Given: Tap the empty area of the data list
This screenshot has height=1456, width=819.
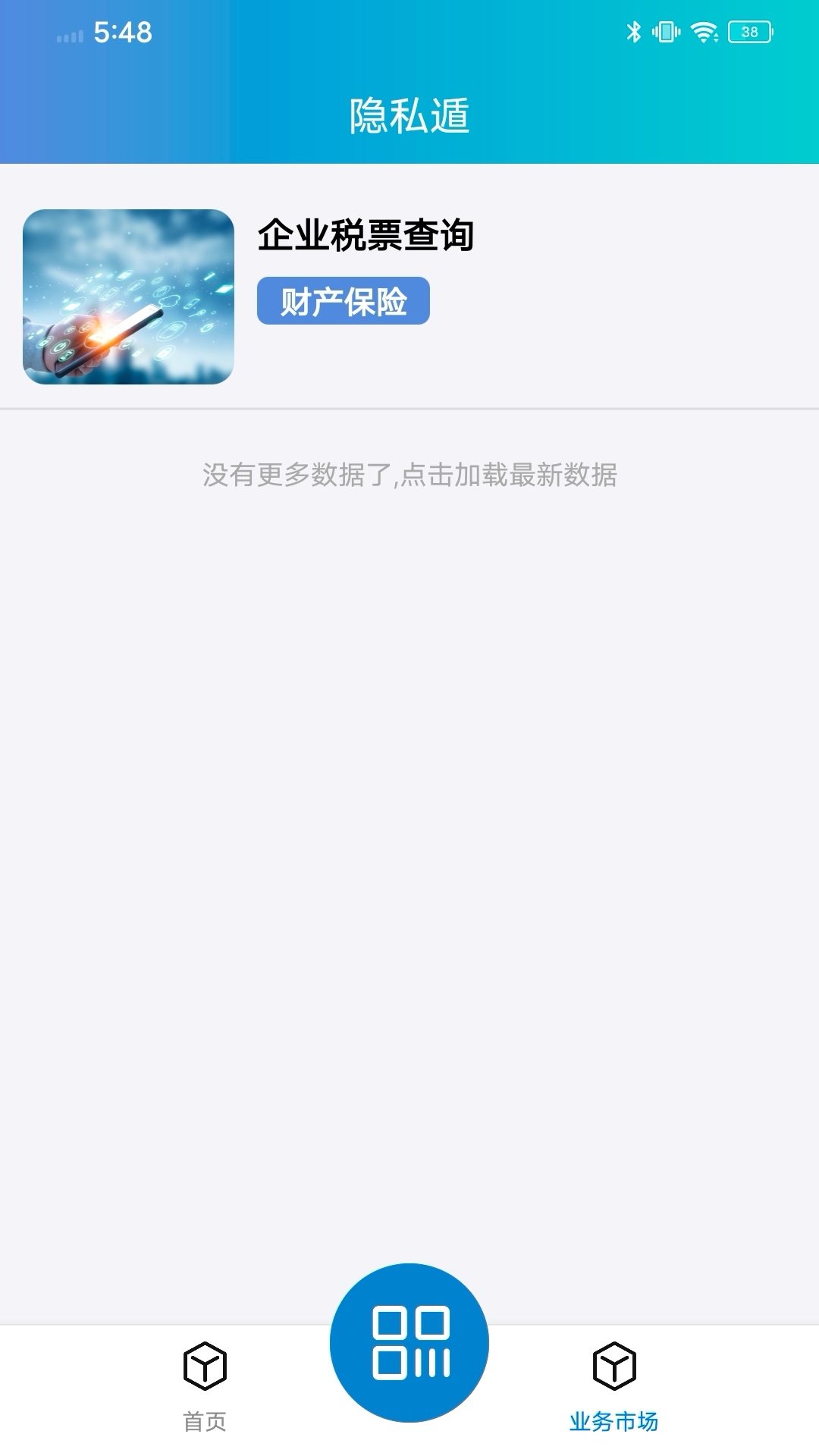Looking at the screenshot, I should tap(409, 834).
